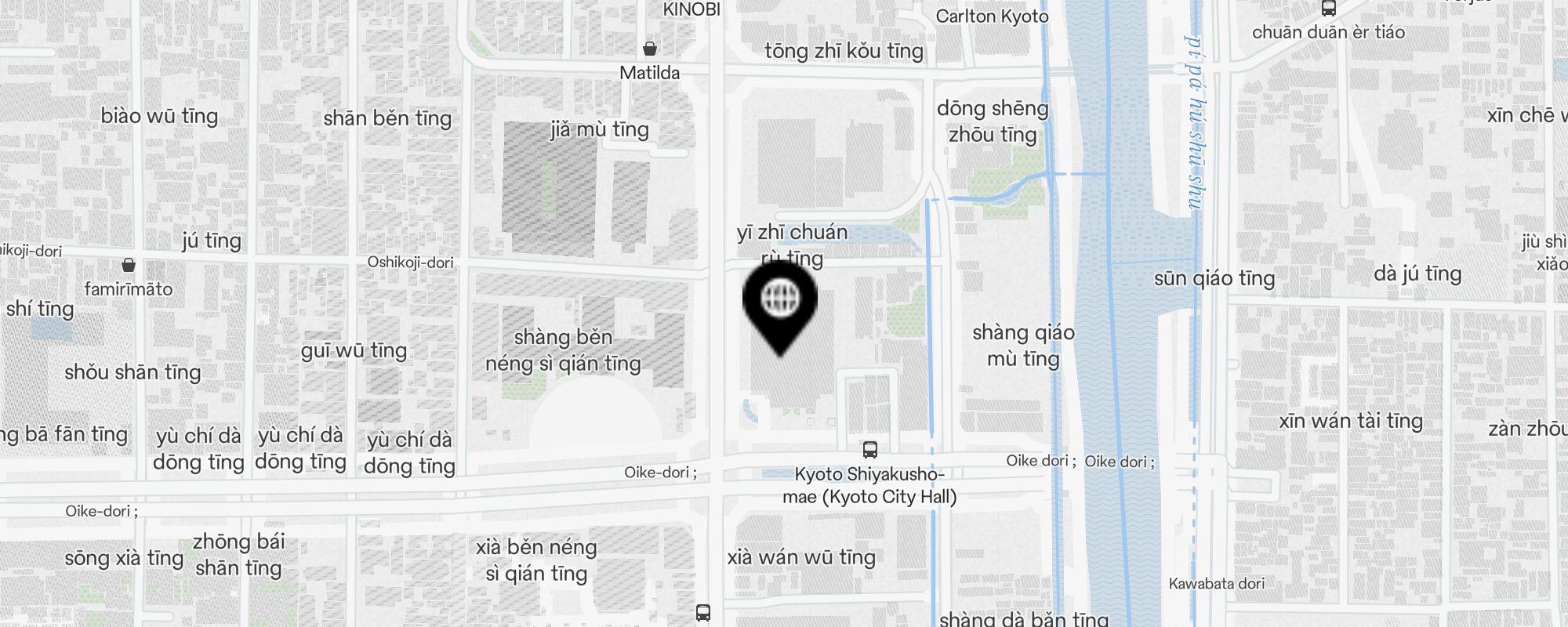
Task: Open the Matilda shop marker
Action: (650, 49)
